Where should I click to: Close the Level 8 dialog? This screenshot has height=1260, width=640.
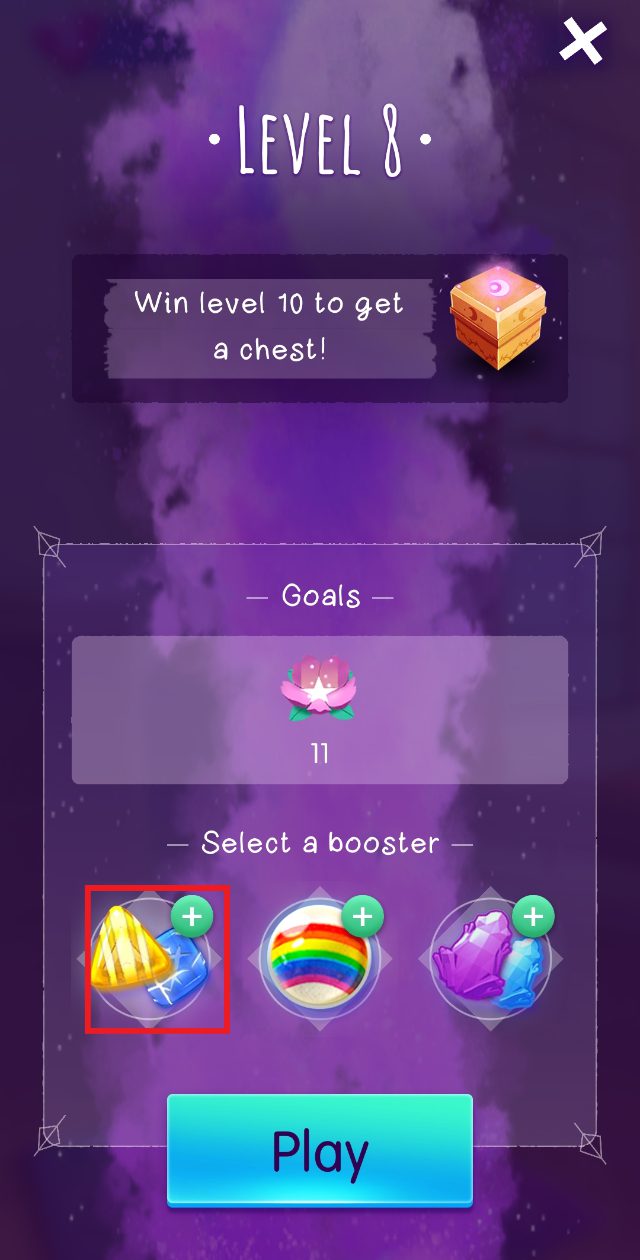(x=582, y=41)
